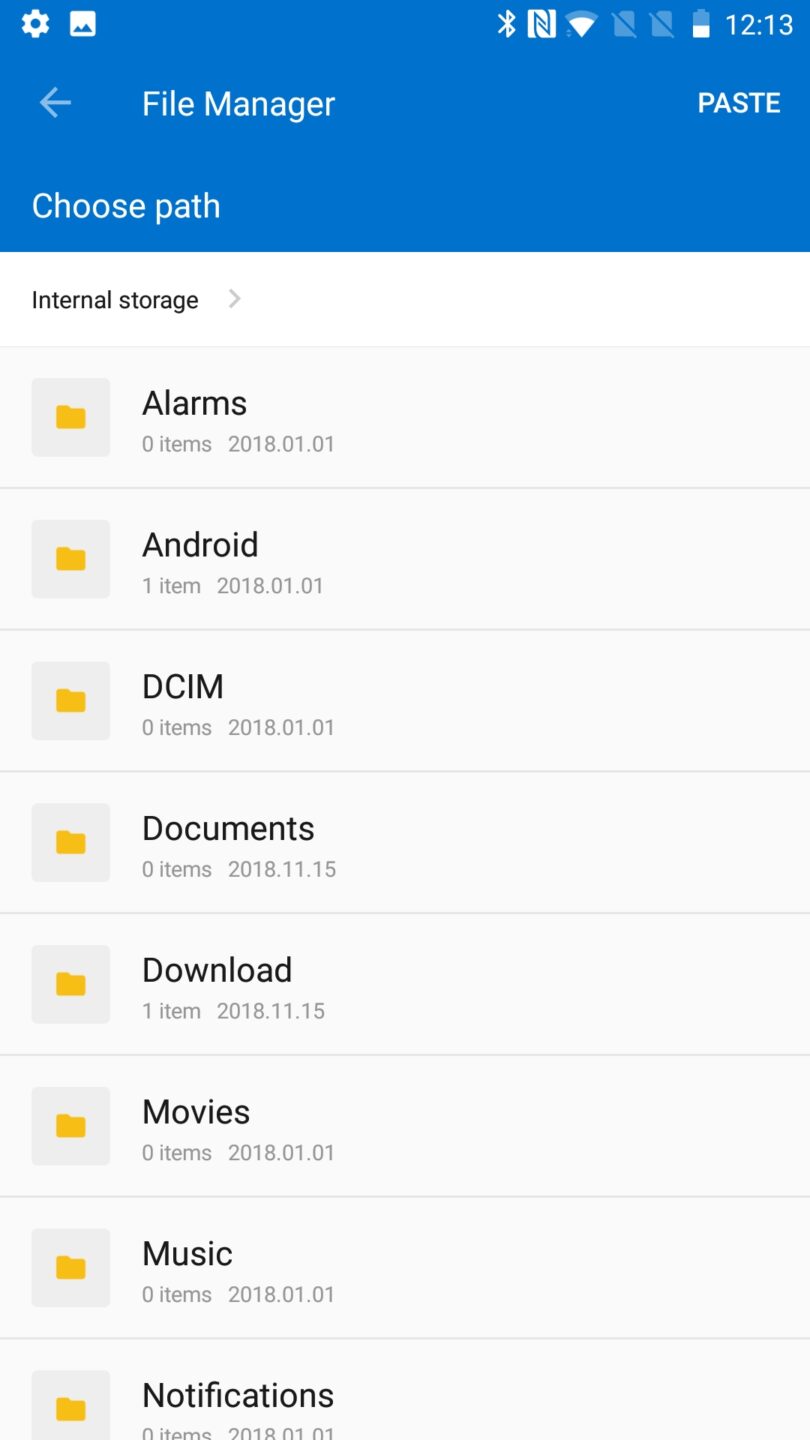Open the Internal storage breadcrumb
This screenshot has height=1440, width=810.
115,299
